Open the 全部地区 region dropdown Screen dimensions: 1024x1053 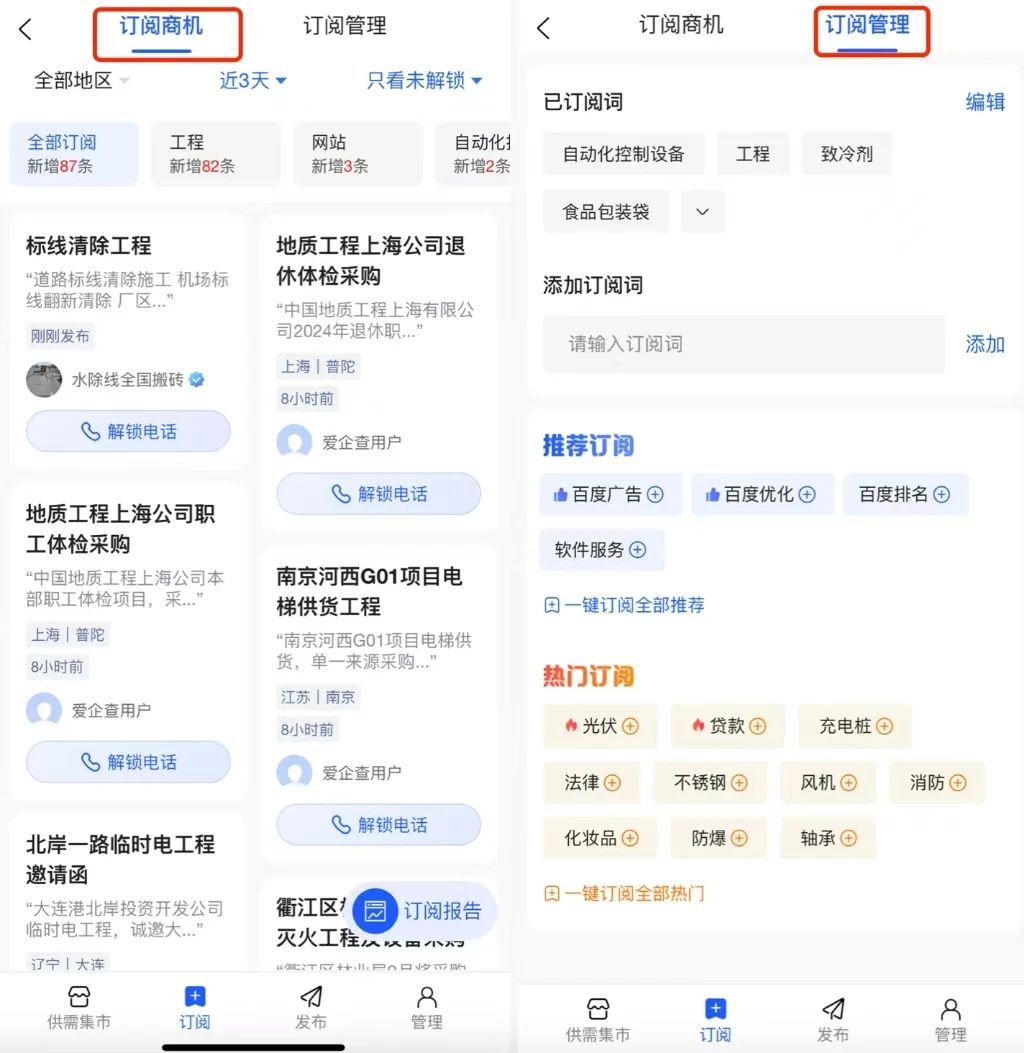(x=82, y=81)
